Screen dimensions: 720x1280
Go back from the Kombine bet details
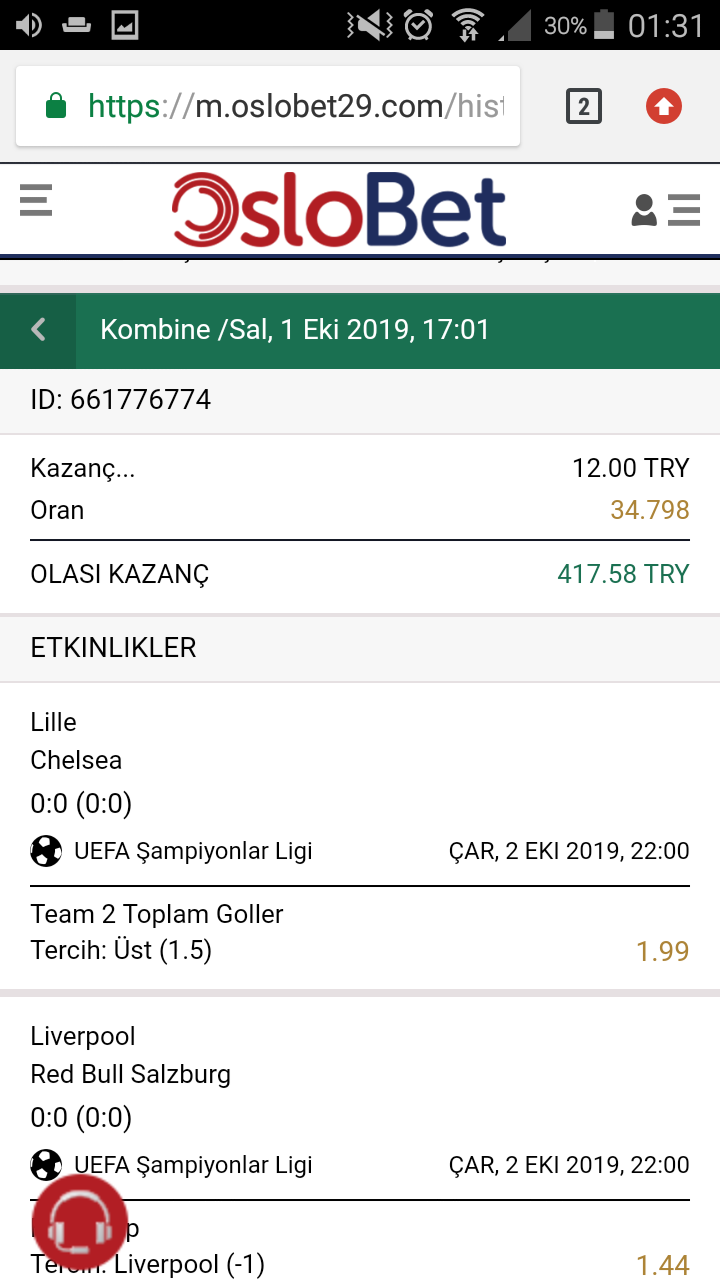click(38, 330)
